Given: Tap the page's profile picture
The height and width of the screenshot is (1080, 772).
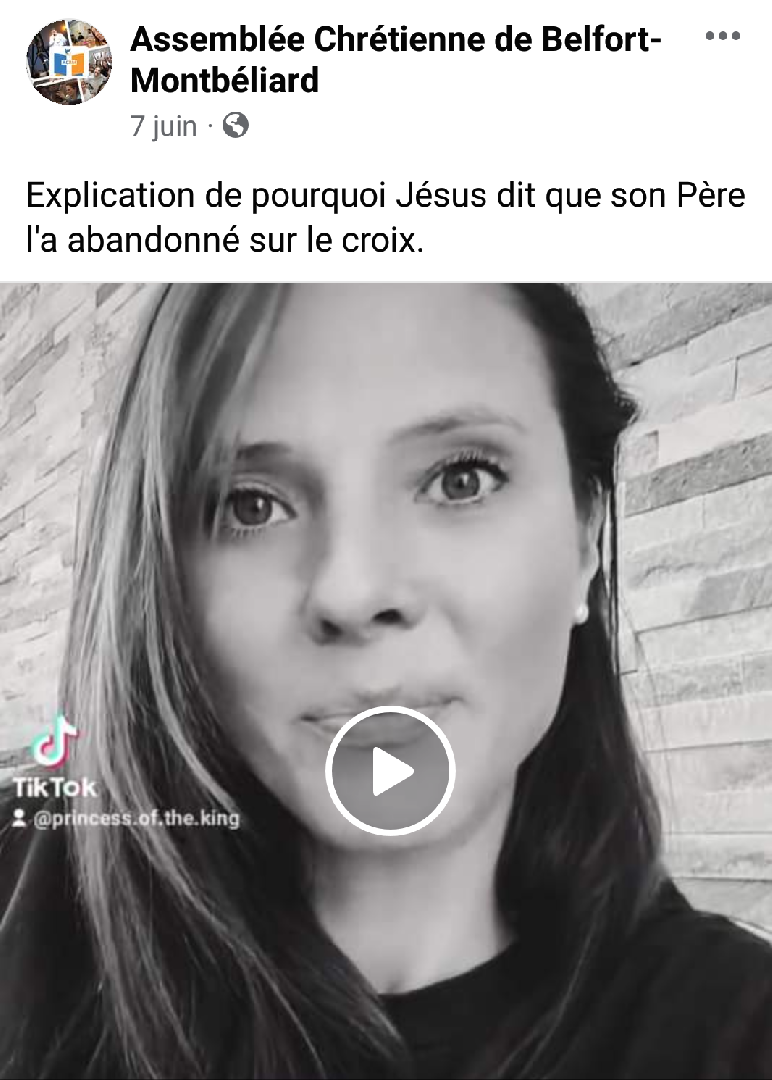Looking at the screenshot, I should [x=69, y=62].
